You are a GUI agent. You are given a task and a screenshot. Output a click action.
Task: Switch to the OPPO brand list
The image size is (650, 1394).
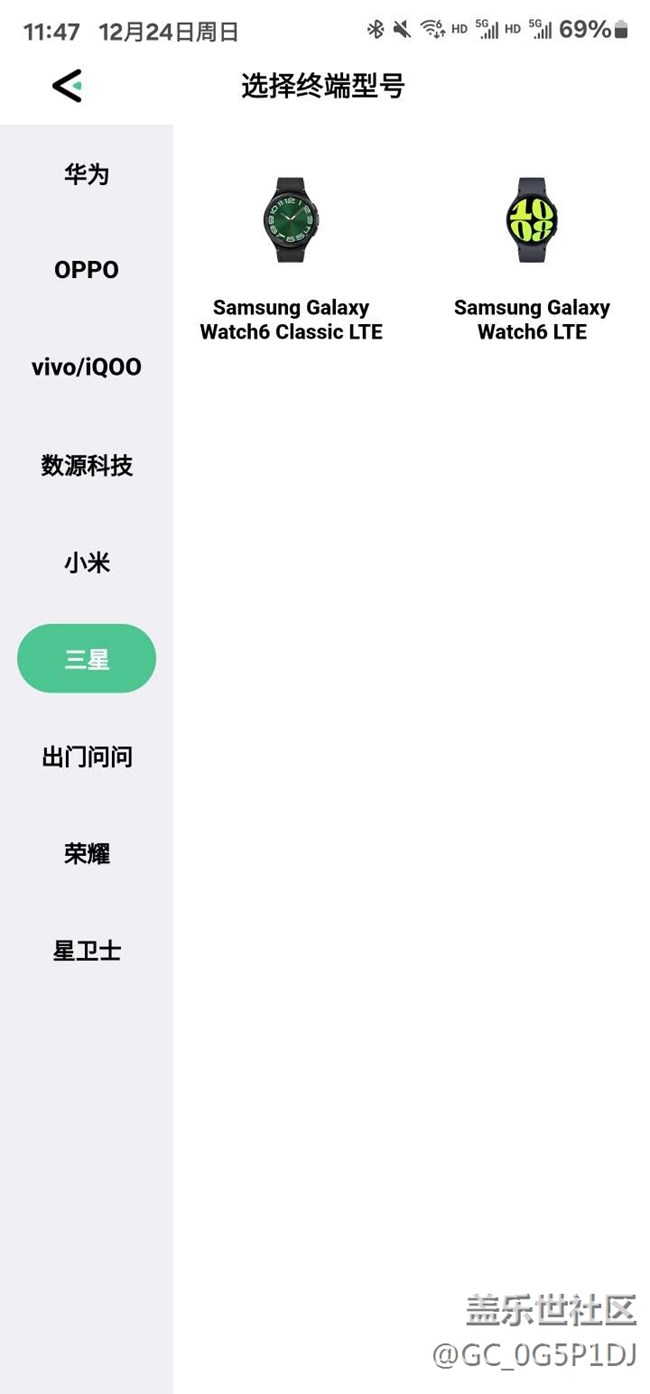pos(87,270)
